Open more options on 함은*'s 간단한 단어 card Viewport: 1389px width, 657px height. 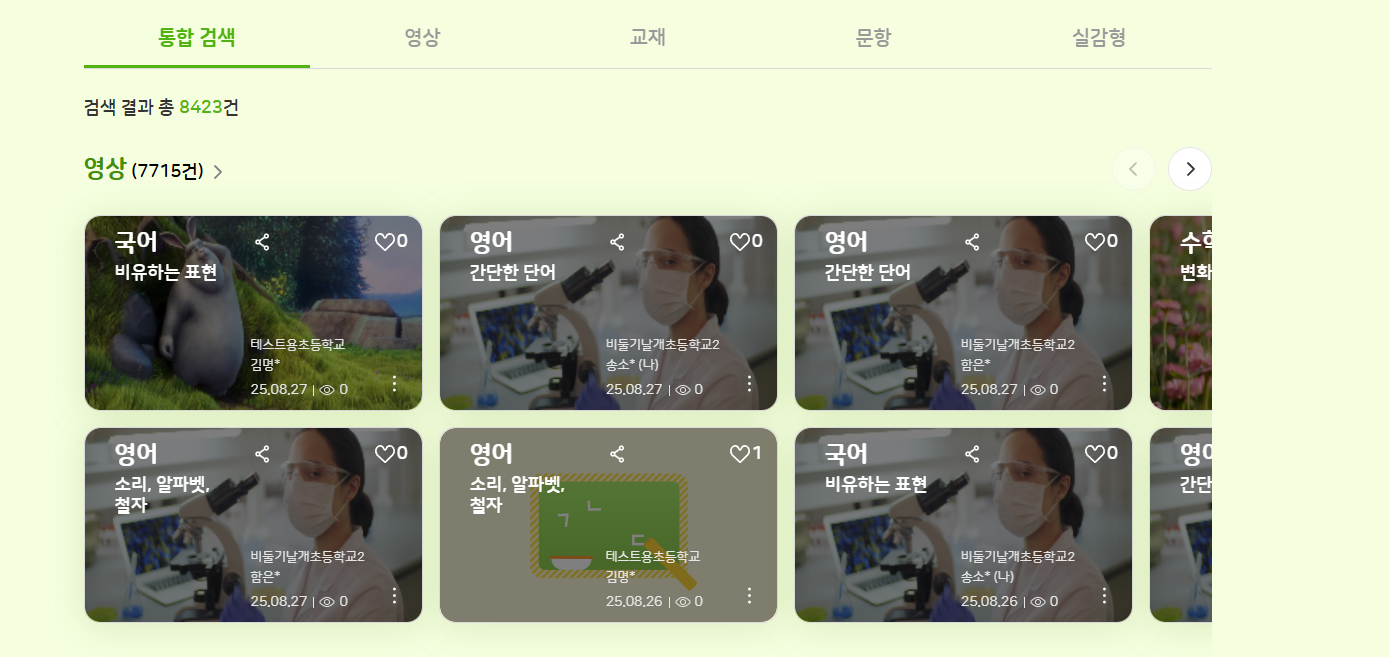pos(1104,383)
